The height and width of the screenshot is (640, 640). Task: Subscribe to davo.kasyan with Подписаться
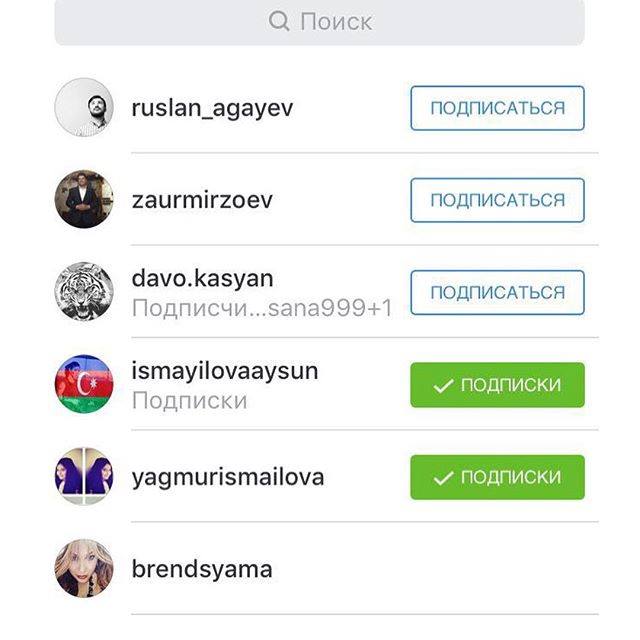click(x=497, y=292)
